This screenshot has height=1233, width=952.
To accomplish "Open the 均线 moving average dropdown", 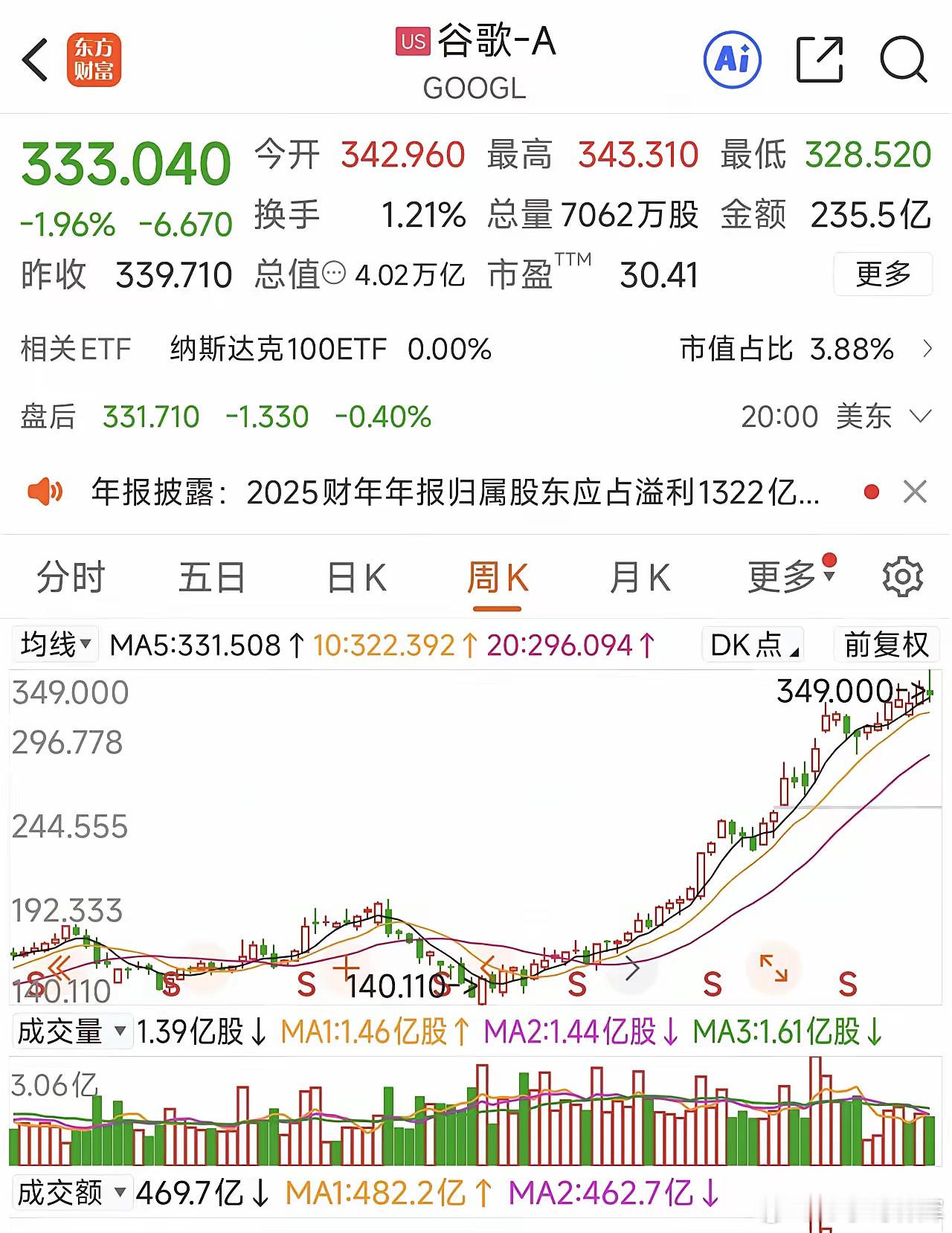I will coord(54,645).
